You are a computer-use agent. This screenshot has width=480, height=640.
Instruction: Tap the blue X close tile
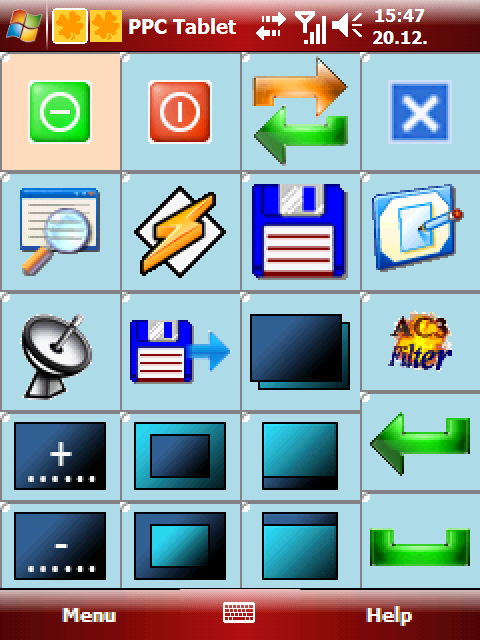coord(420,112)
